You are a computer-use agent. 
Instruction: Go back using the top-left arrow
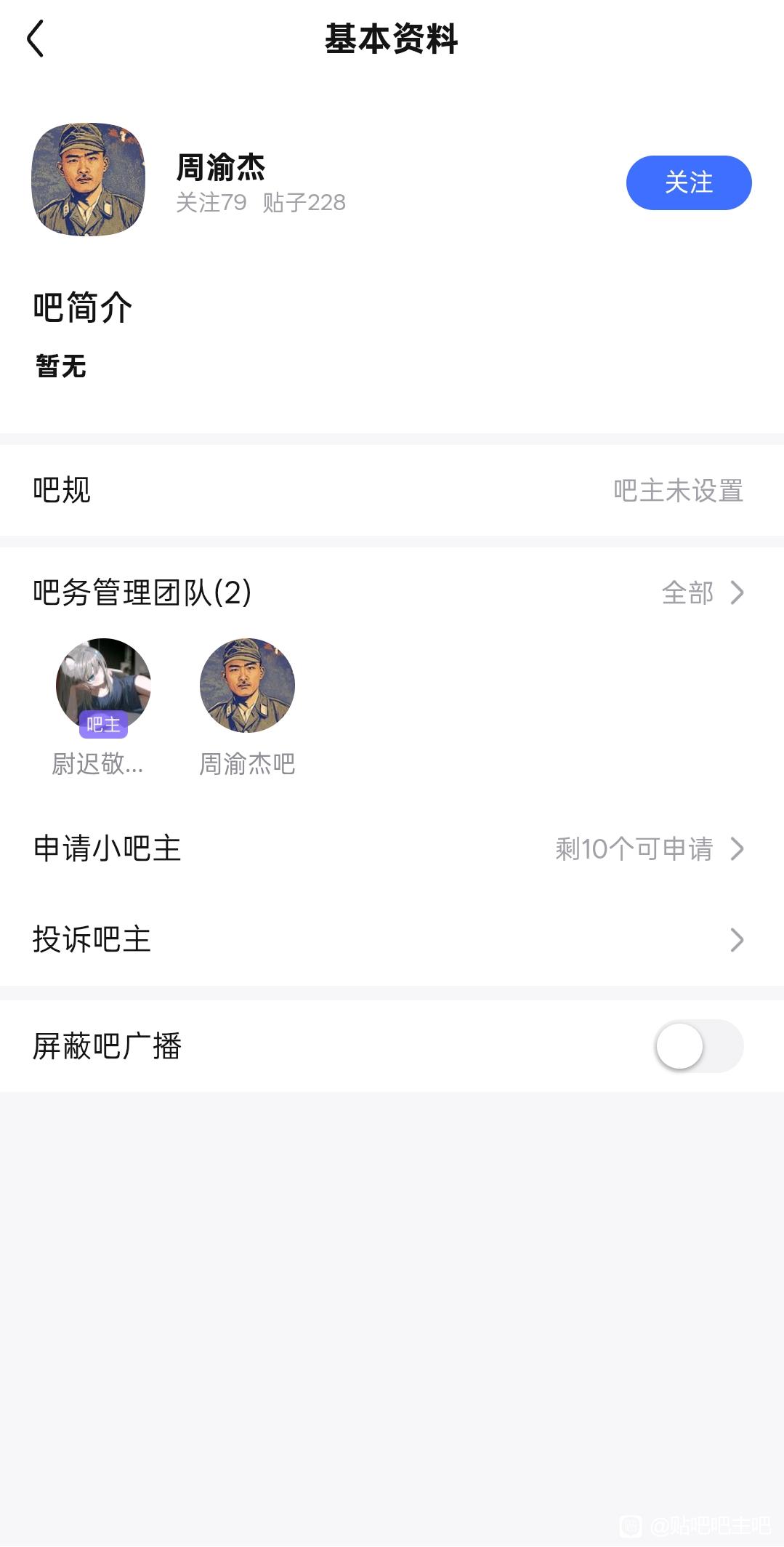click(36, 39)
